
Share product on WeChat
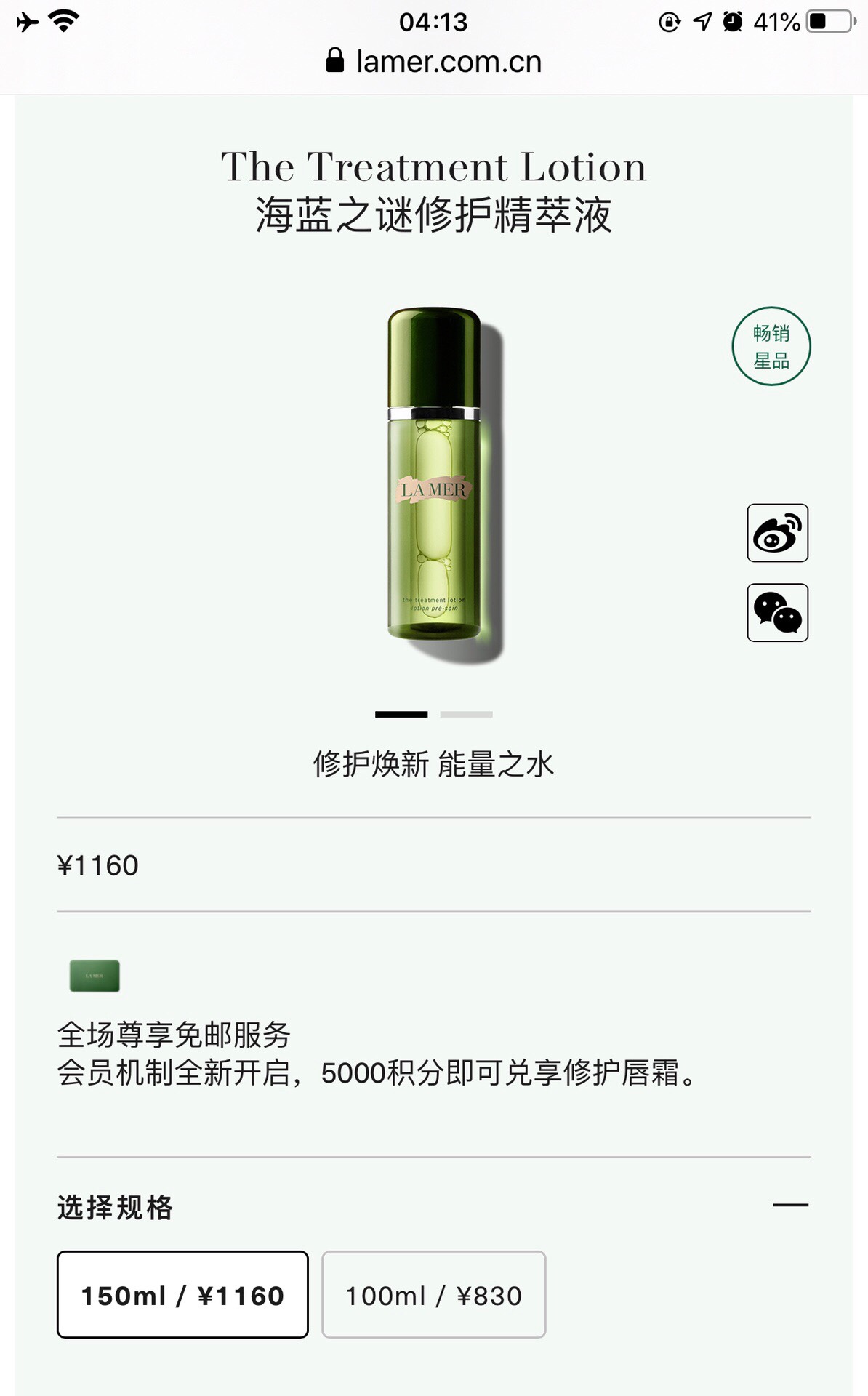(x=777, y=612)
